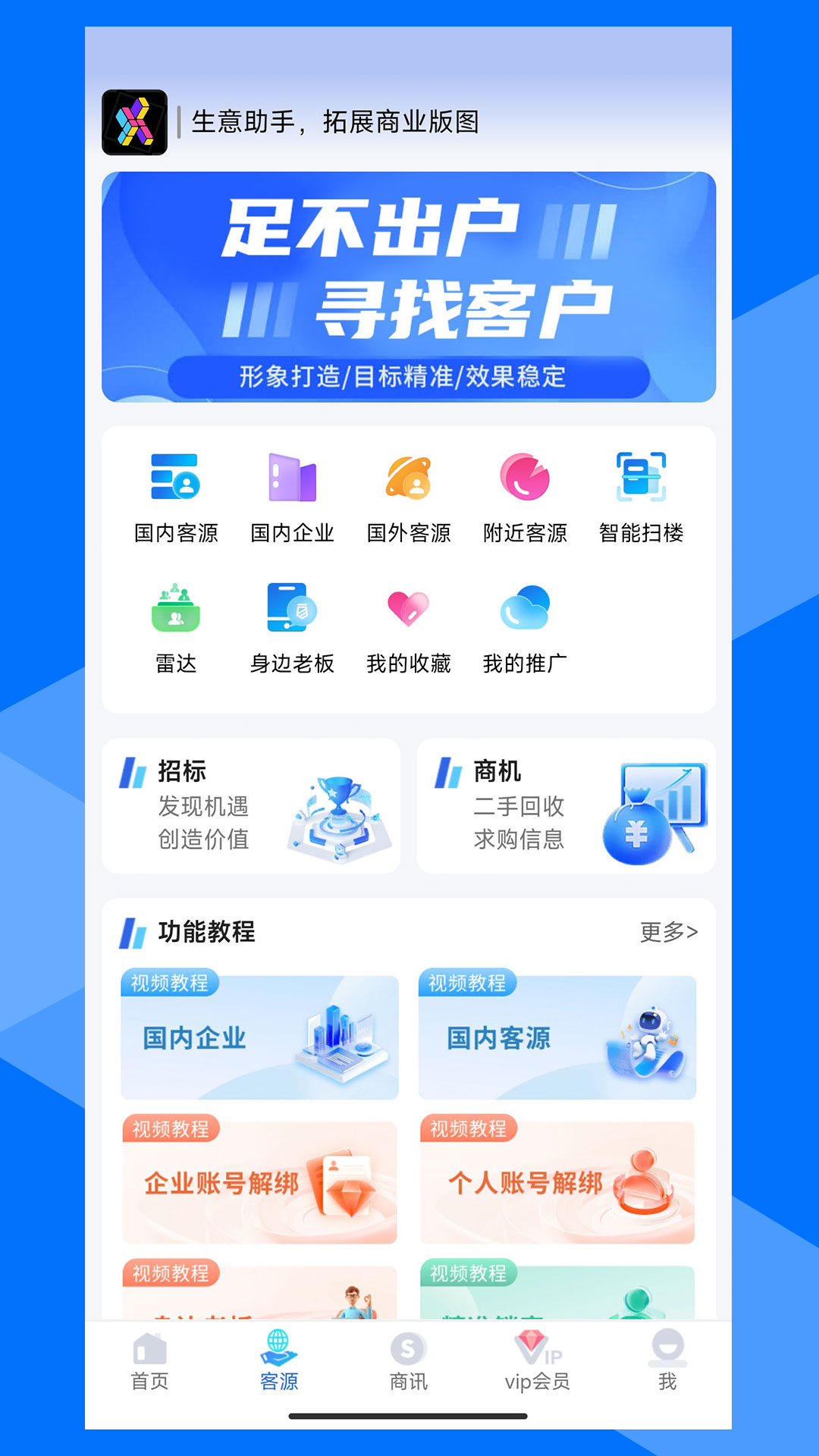Open the 招标 bidding card
This screenshot has height=1456, width=819.
coord(252,806)
